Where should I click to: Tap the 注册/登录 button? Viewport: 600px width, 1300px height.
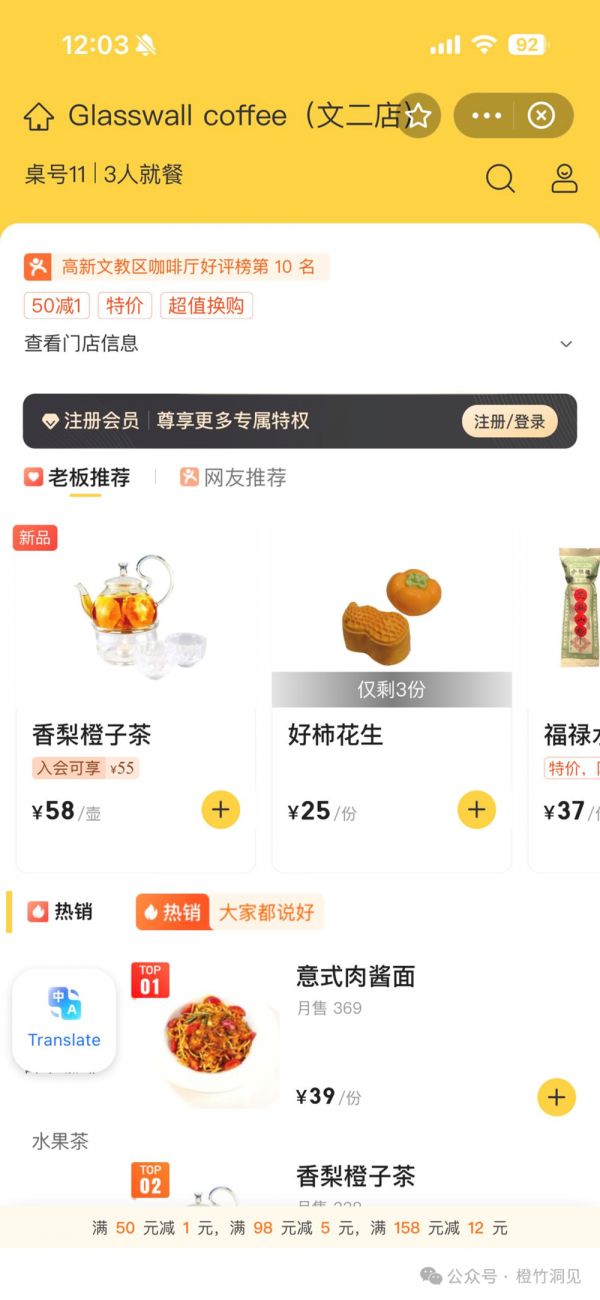click(509, 421)
